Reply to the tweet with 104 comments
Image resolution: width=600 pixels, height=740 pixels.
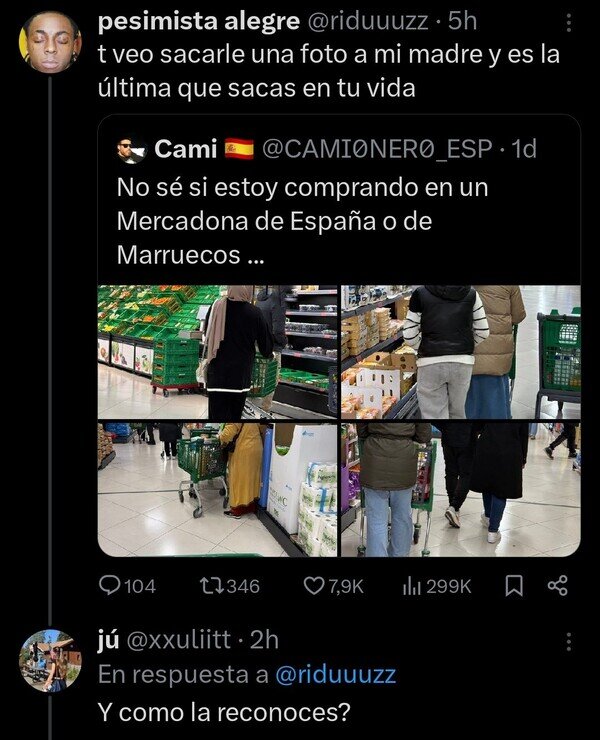pos(127,586)
